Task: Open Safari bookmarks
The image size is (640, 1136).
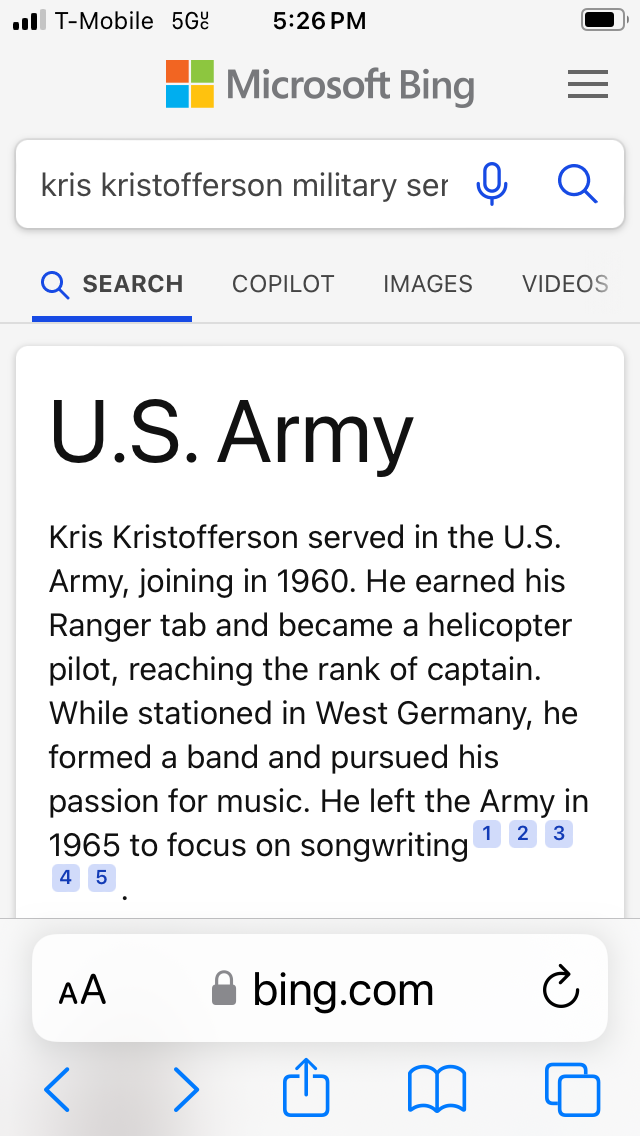Action: tap(437, 1088)
